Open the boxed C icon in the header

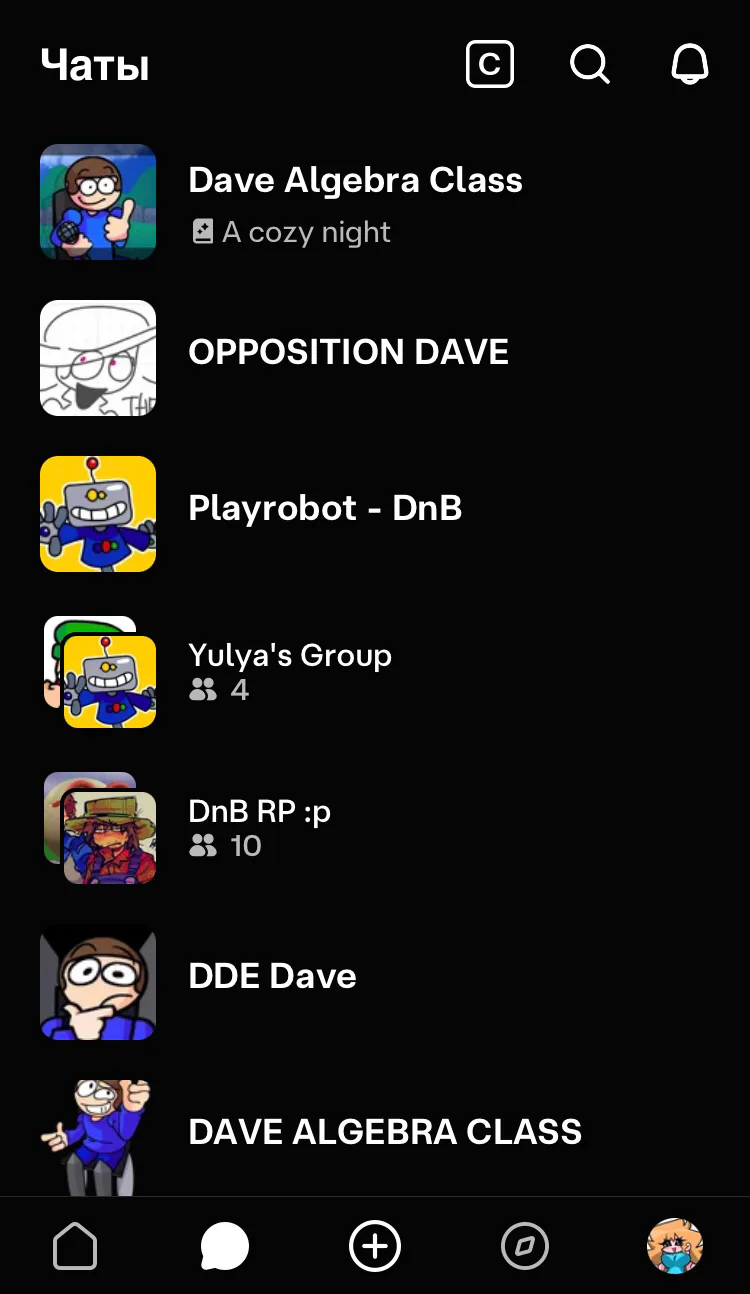point(490,65)
